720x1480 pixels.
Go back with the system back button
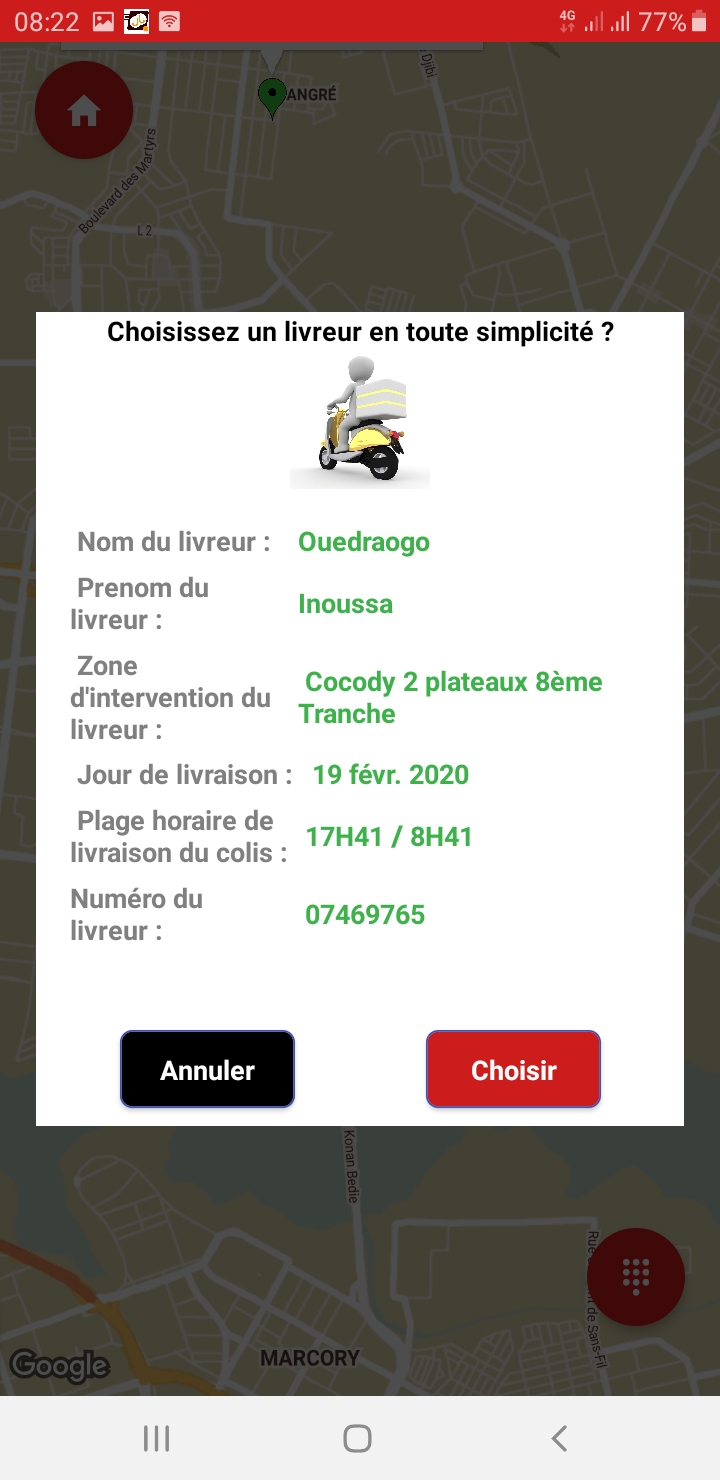(559, 1438)
